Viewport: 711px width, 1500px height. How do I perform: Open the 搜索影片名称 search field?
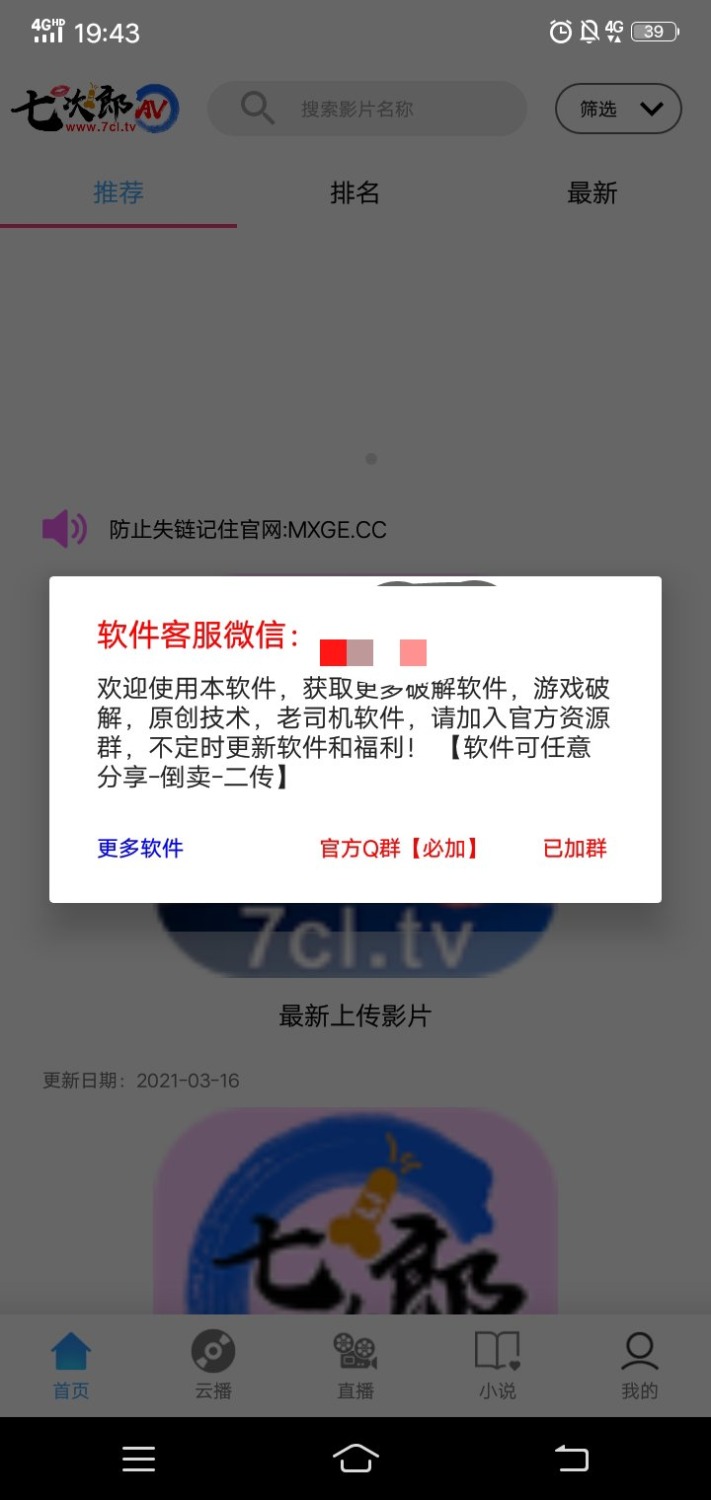(x=367, y=109)
